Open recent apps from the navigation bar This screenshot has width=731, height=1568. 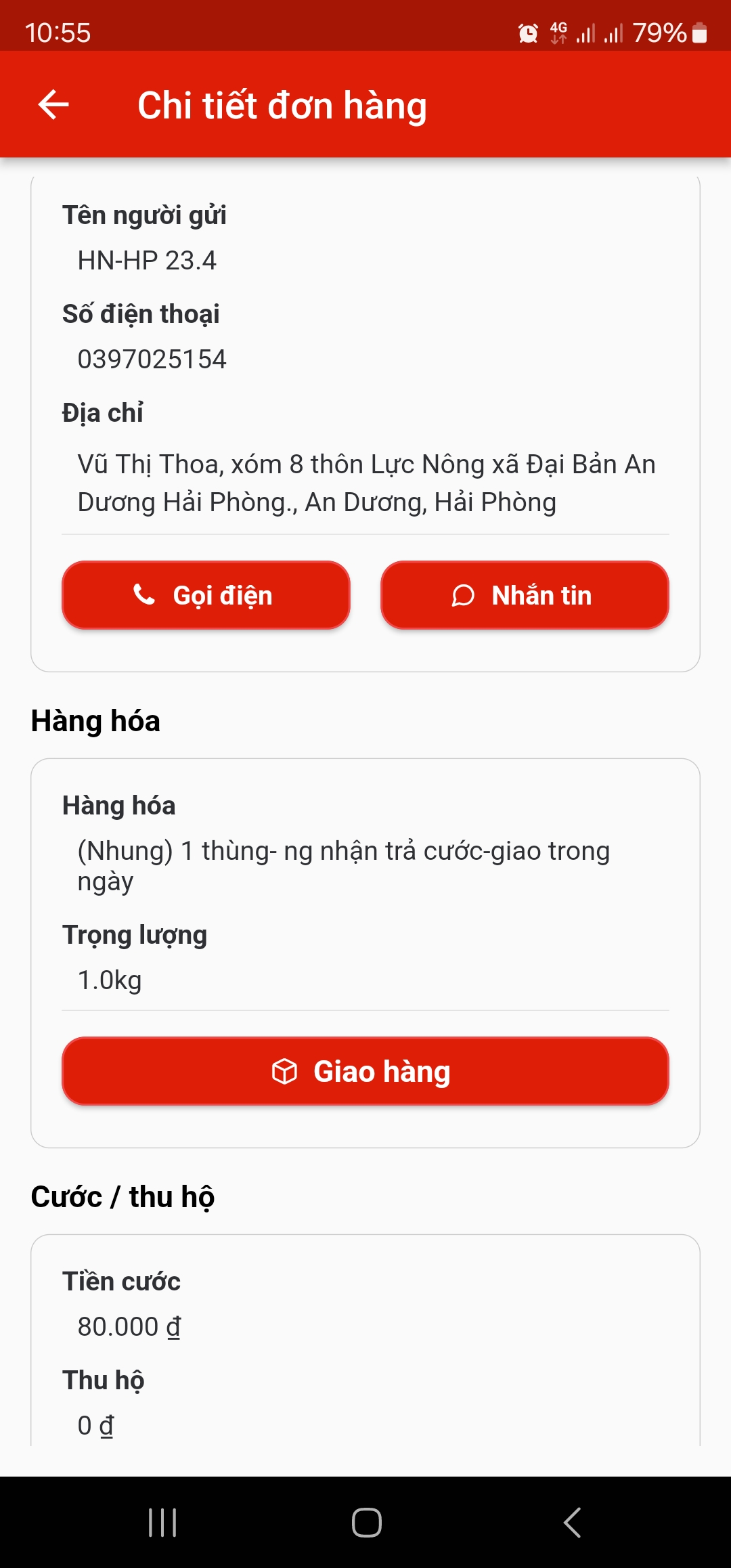point(162,1523)
